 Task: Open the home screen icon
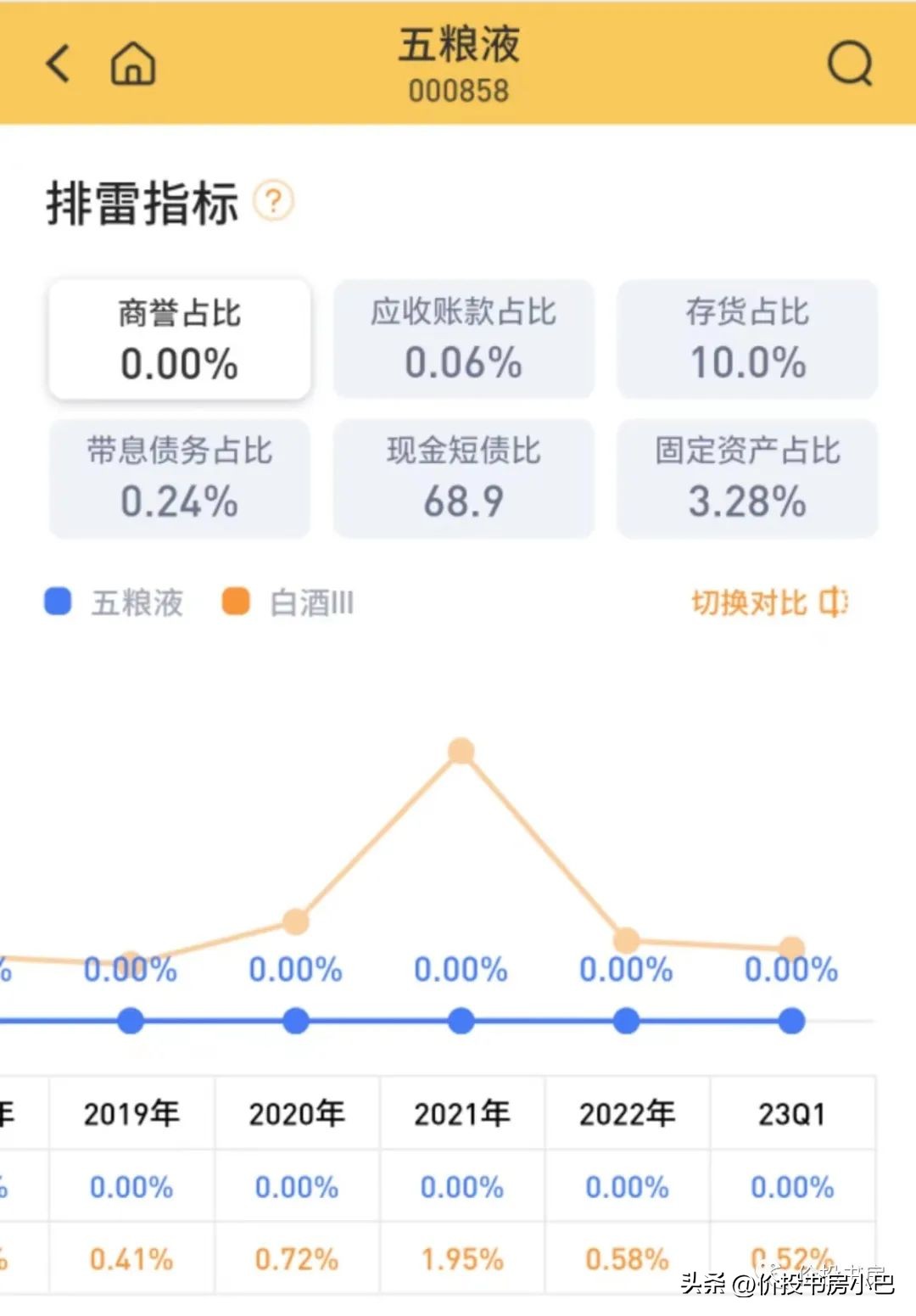coord(131,64)
